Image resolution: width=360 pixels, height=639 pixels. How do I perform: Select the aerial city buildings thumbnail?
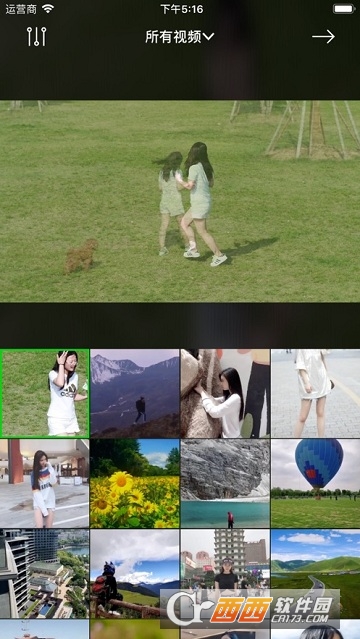pyautogui.click(x=44, y=574)
